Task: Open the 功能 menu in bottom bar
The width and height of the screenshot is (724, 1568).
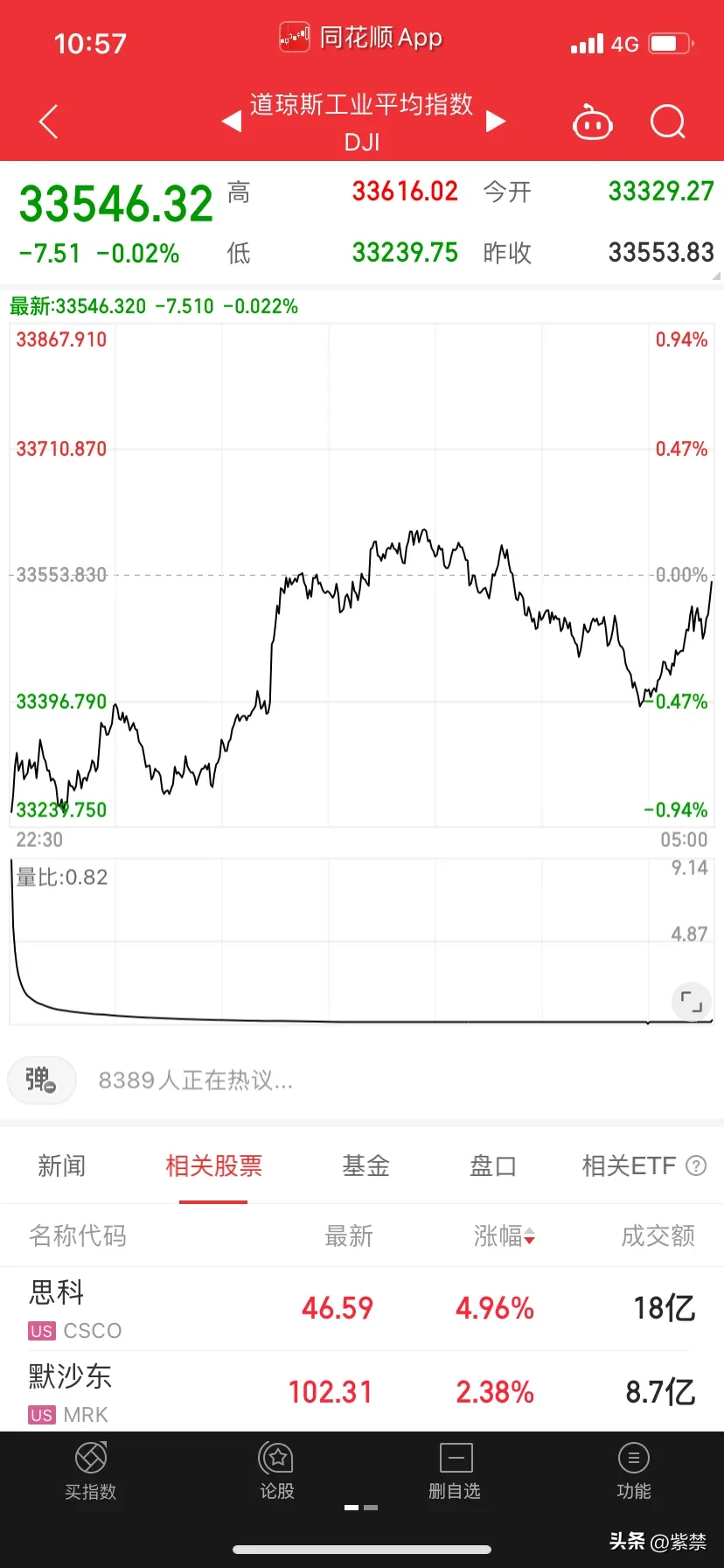Action: point(634,1472)
